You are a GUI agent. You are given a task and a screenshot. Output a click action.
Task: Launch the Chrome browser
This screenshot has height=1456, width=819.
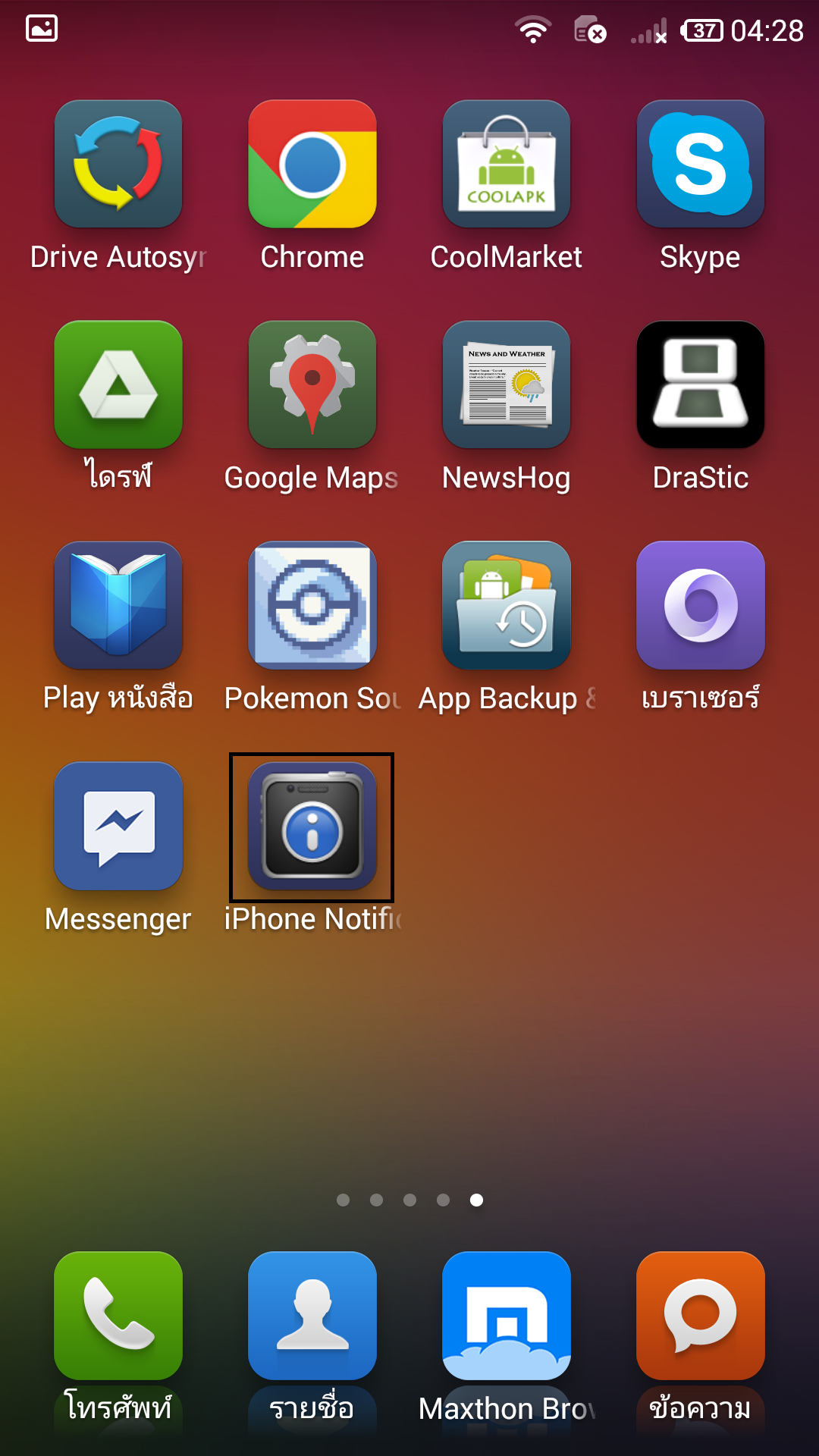[312, 164]
